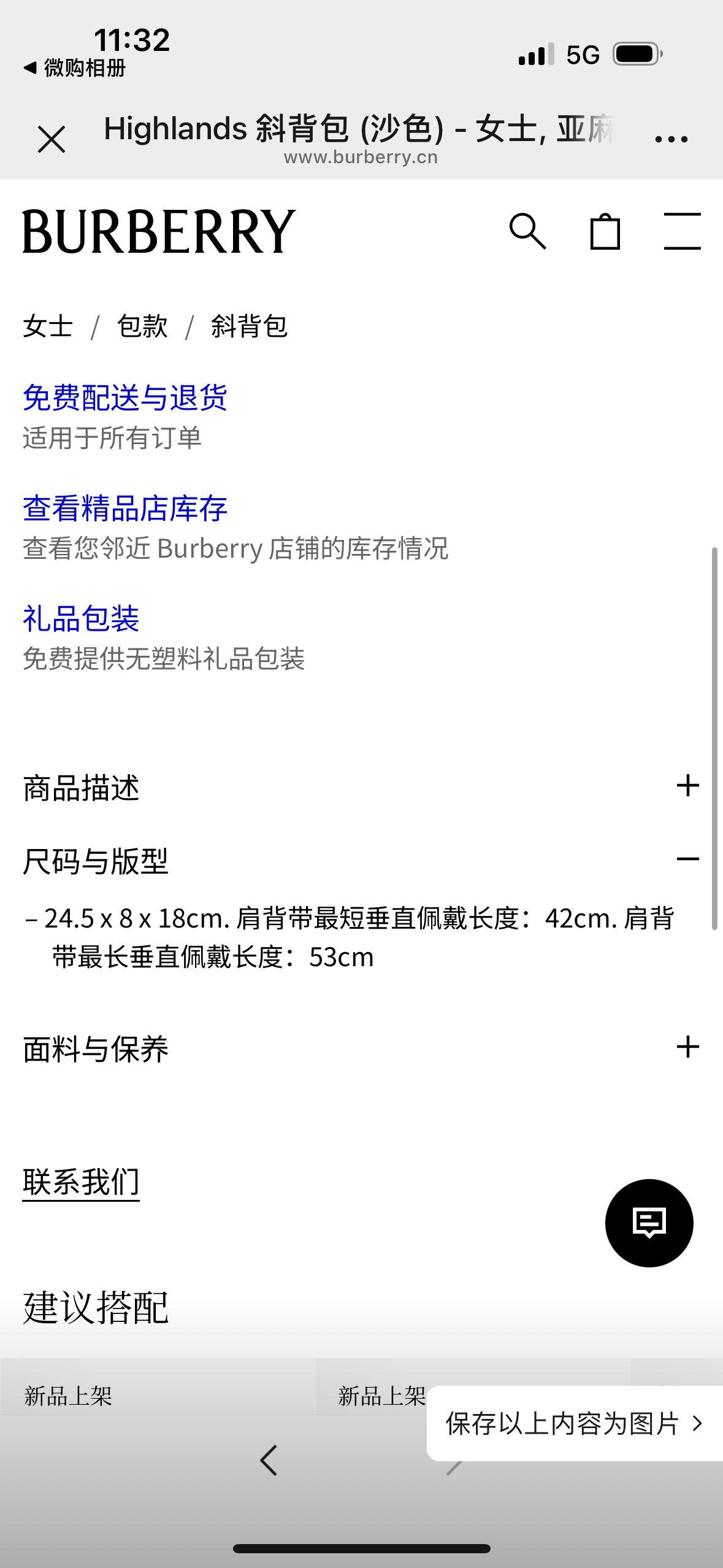Start a live chat

tap(649, 1223)
